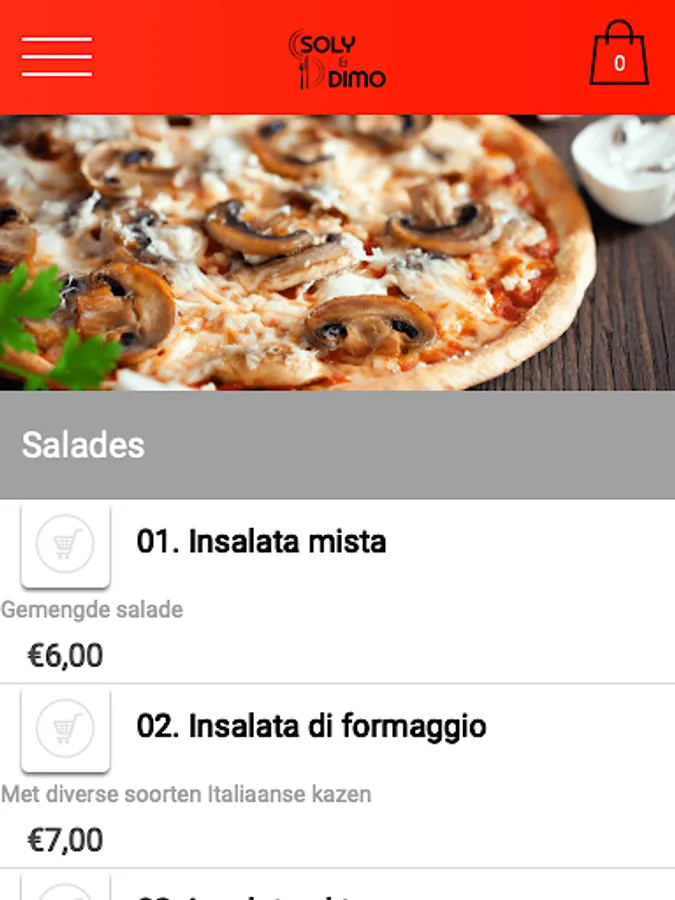The image size is (675, 900).
Task: Open the shopping bag cart
Action: pos(619,55)
